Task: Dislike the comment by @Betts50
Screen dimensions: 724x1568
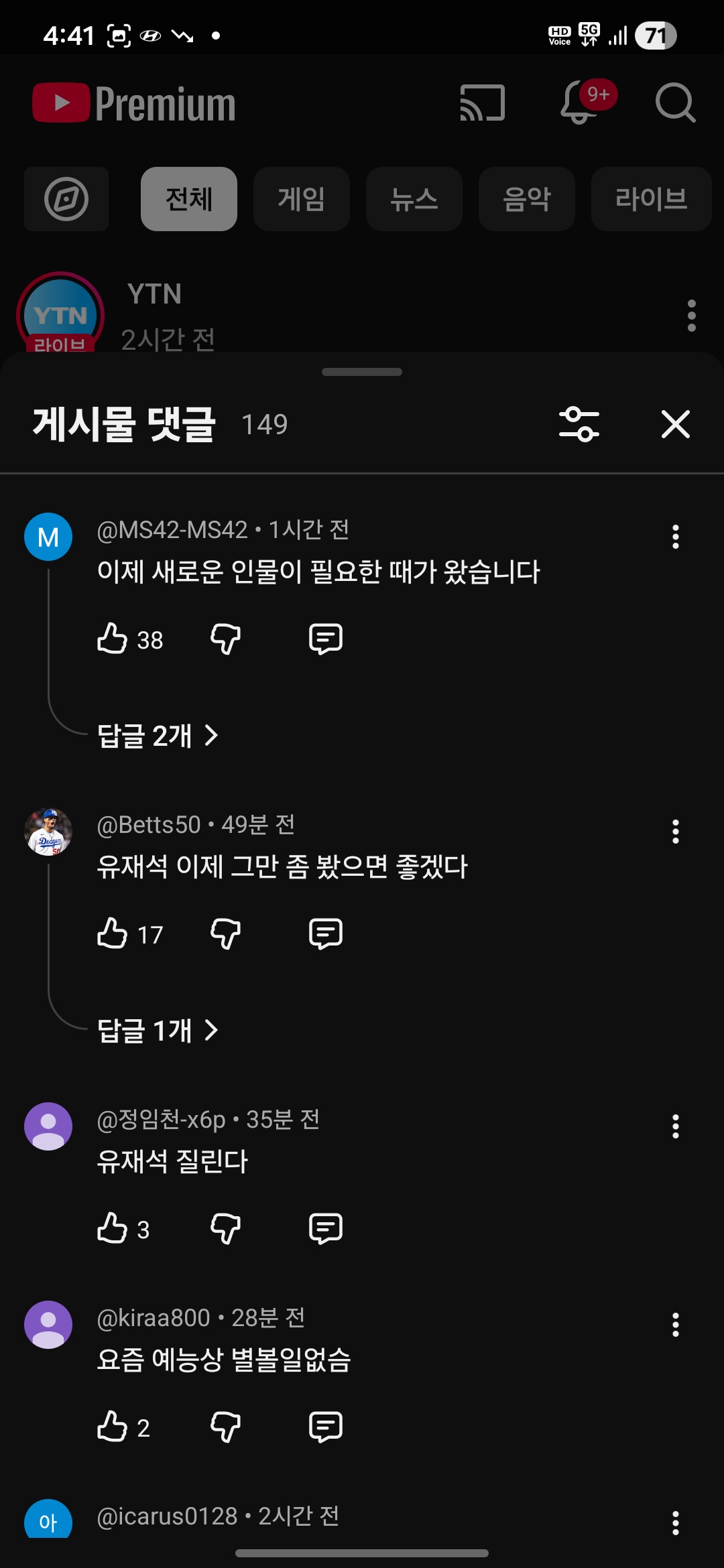Action: pos(225,933)
